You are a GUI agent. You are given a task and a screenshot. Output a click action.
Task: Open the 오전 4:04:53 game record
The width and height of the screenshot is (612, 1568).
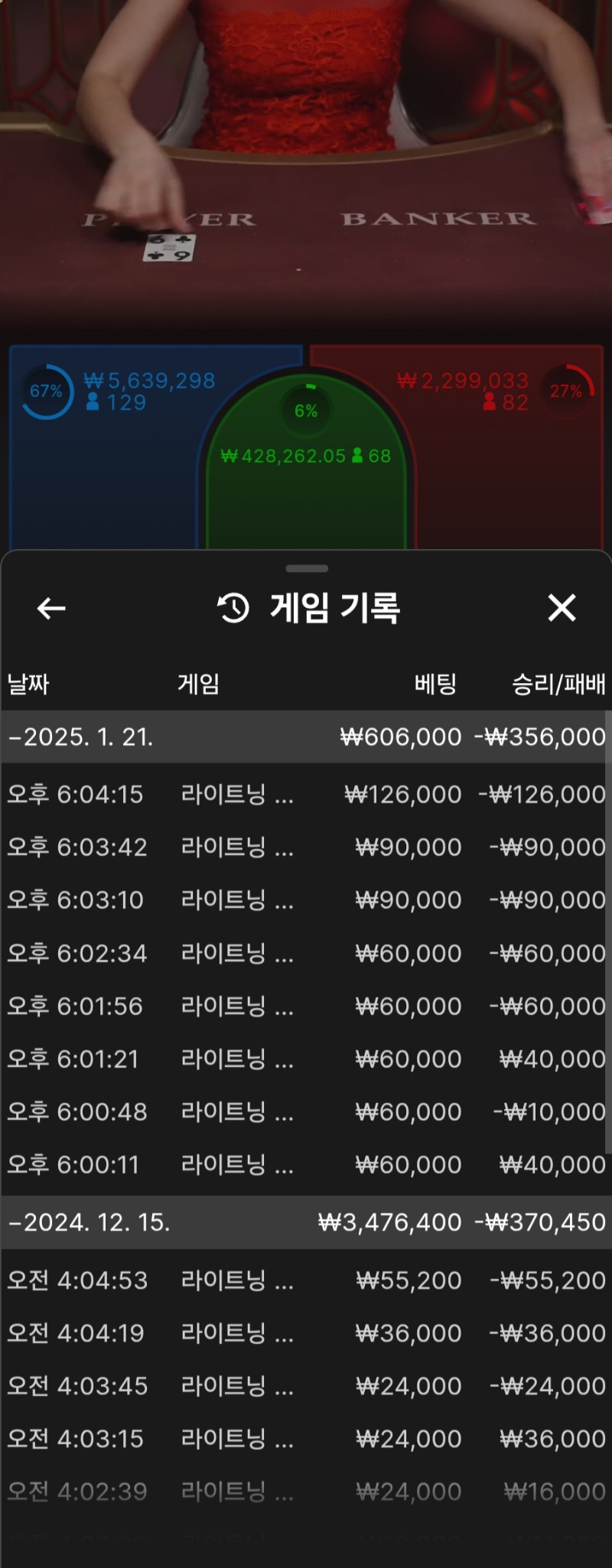pos(306,1280)
